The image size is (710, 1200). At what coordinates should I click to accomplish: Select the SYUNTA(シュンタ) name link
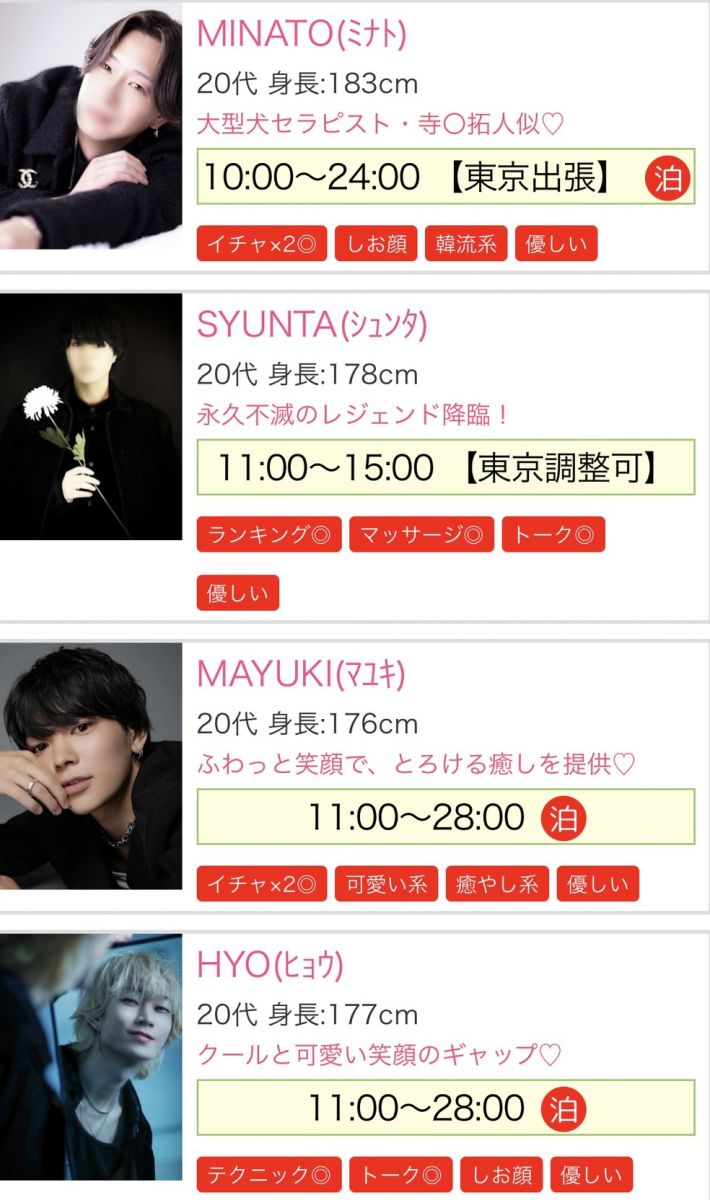coord(312,323)
